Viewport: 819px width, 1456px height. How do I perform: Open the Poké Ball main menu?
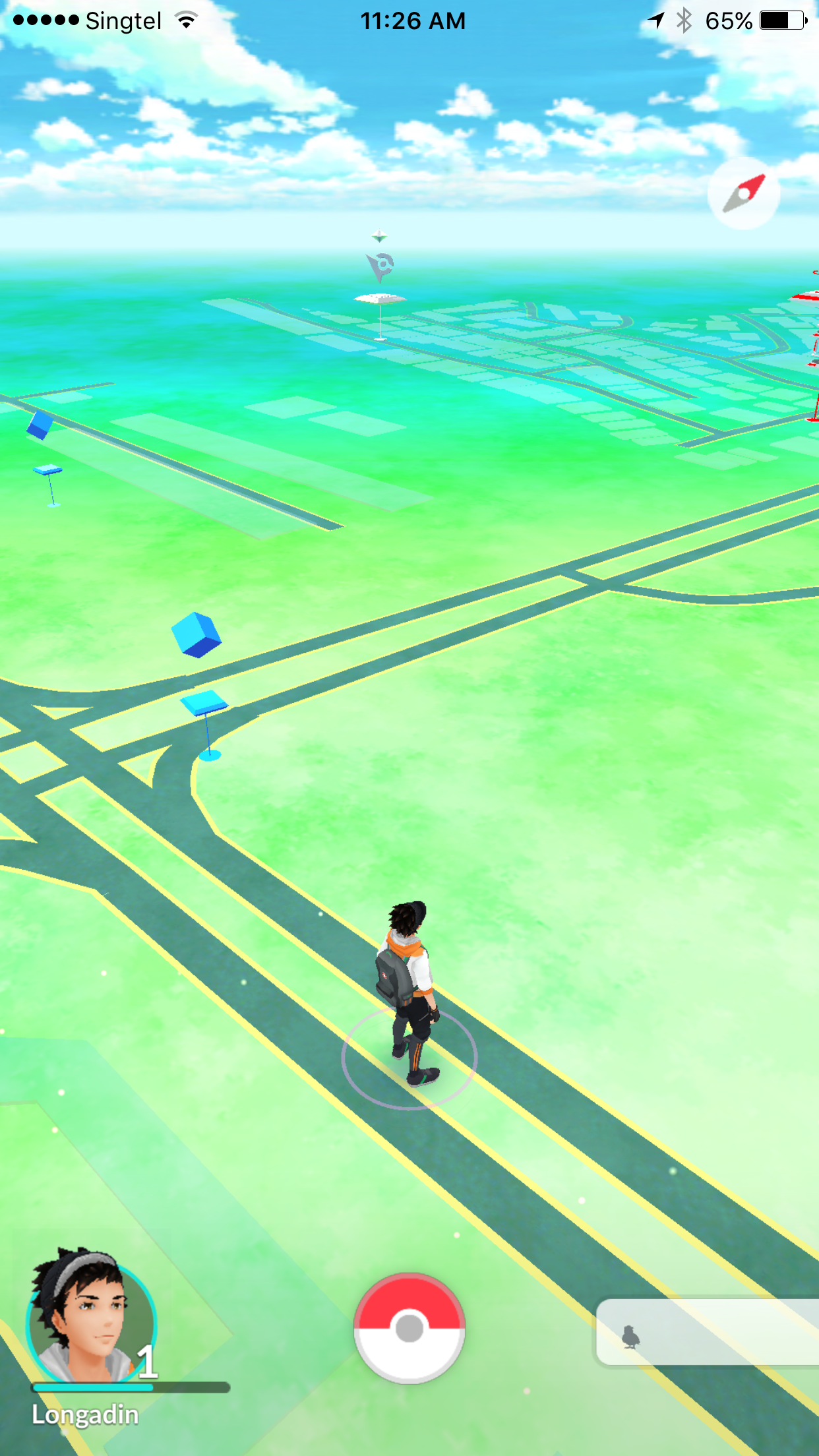pyautogui.click(x=409, y=1328)
